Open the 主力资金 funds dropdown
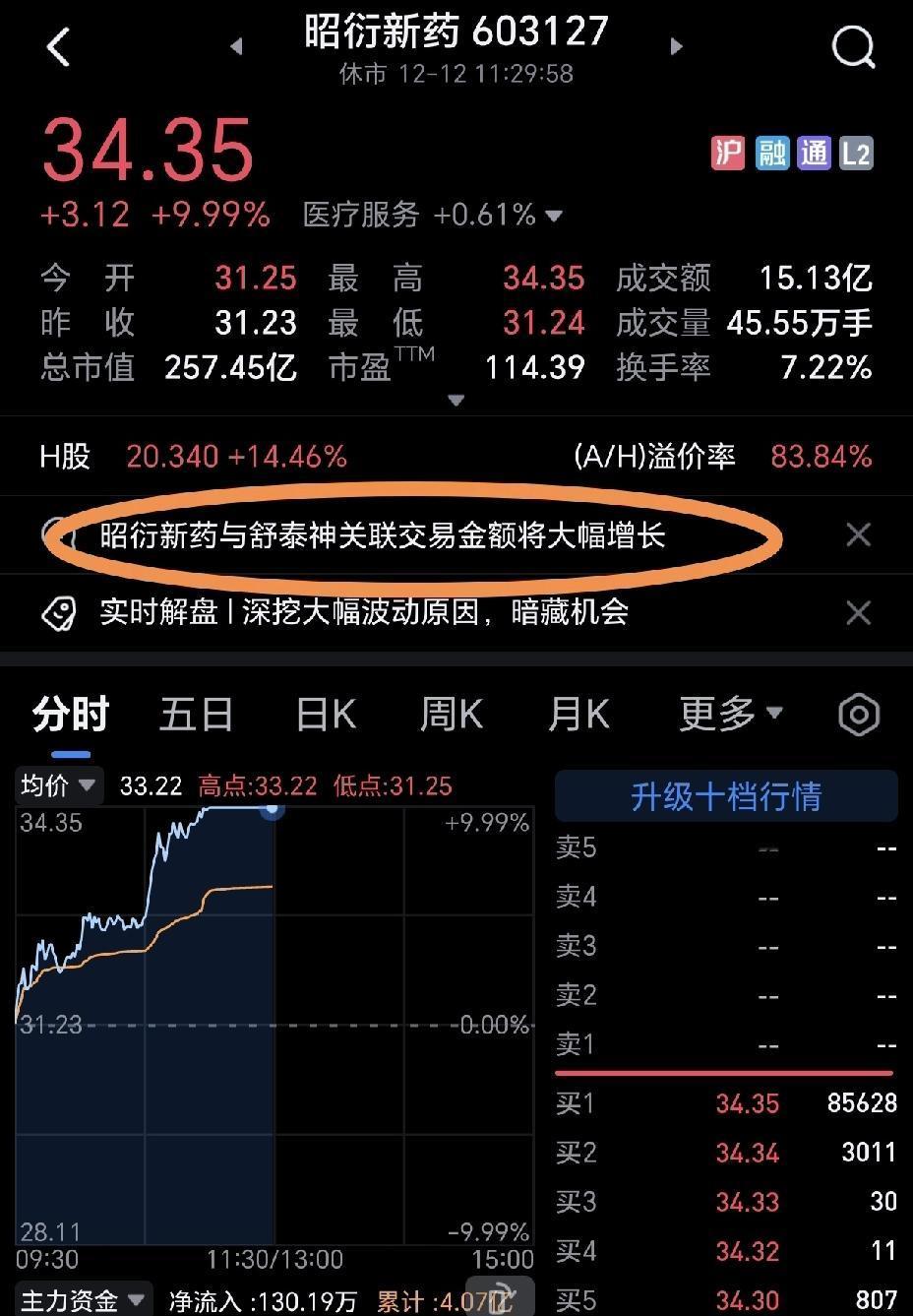This screenshot has width=913, height=1316. 84,1299
